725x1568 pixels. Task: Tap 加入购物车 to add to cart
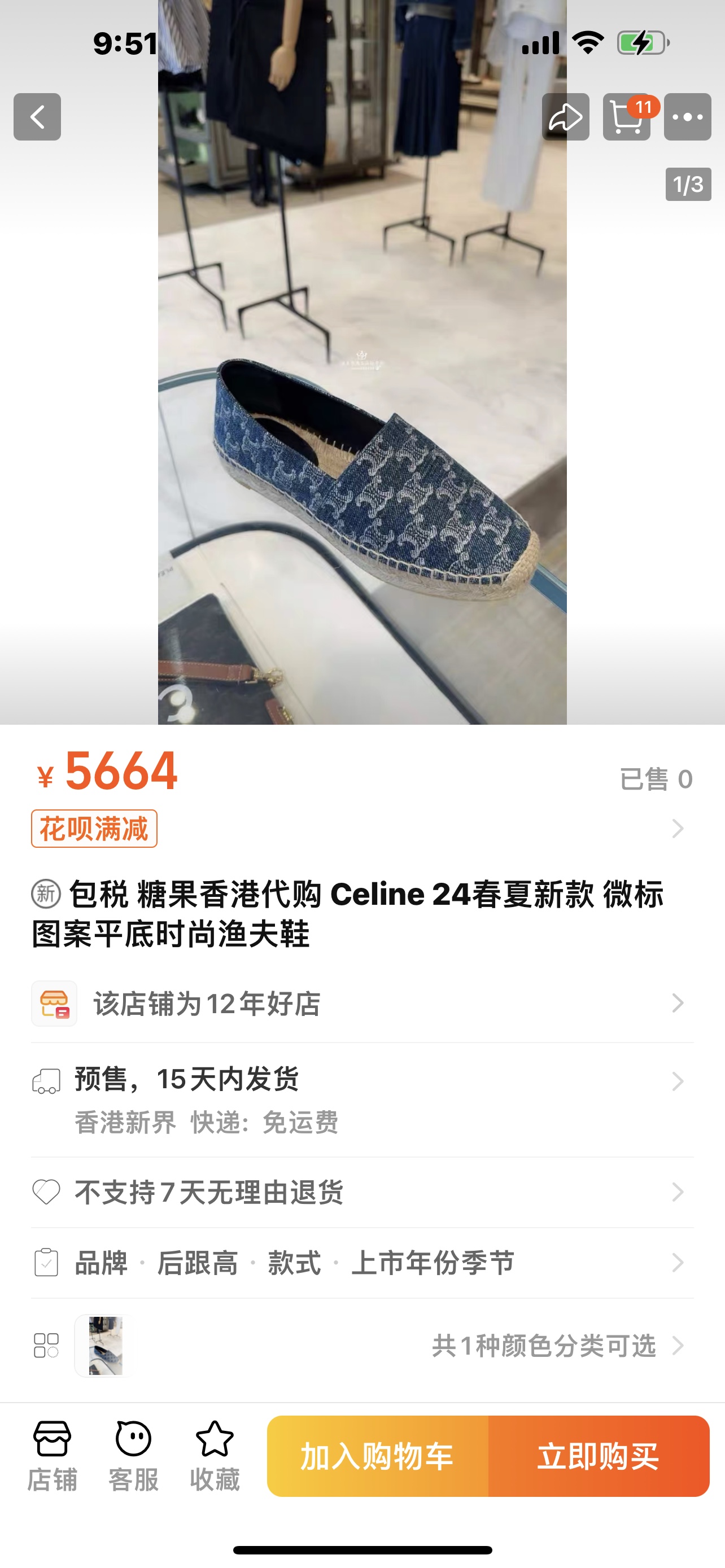point(377,1456)
